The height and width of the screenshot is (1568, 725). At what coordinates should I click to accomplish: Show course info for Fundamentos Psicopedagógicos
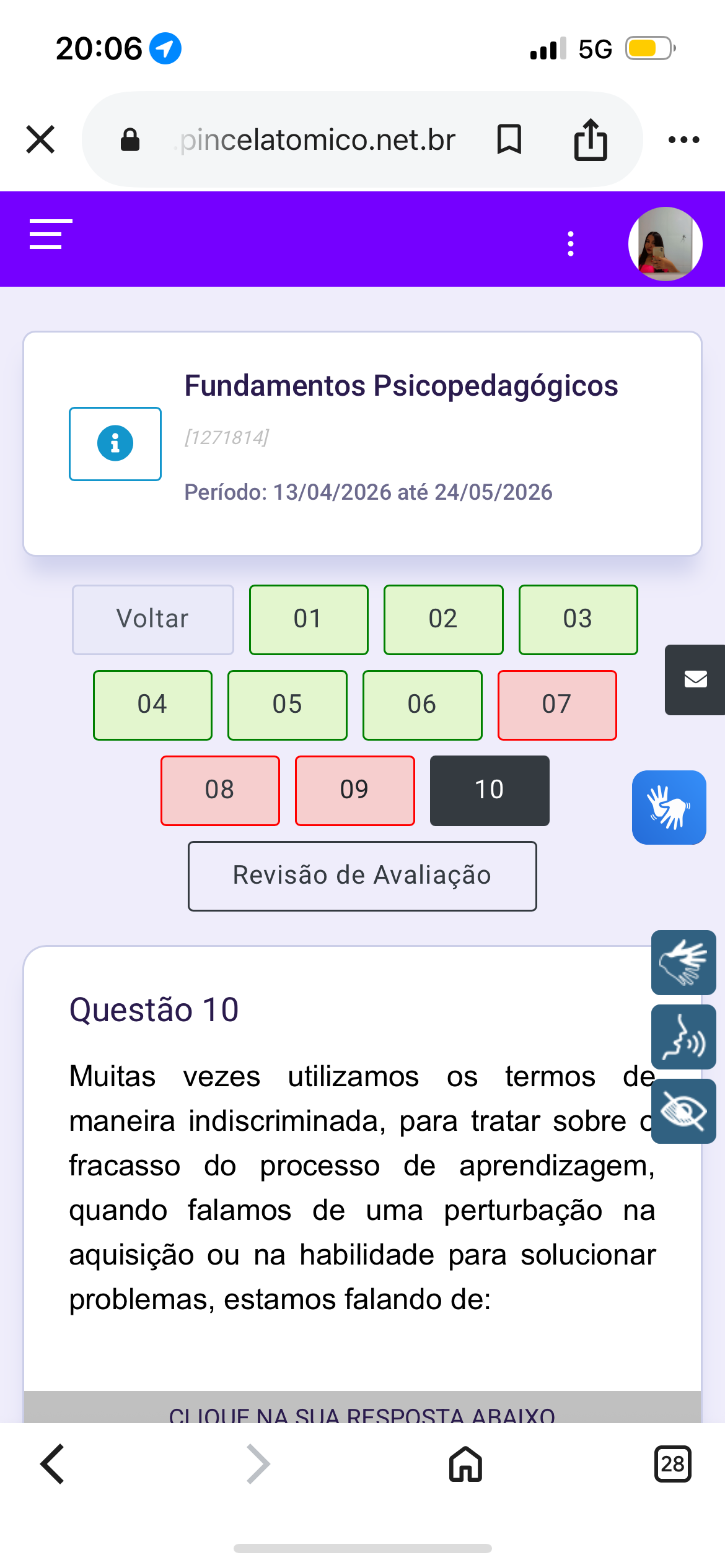(115, 443)
